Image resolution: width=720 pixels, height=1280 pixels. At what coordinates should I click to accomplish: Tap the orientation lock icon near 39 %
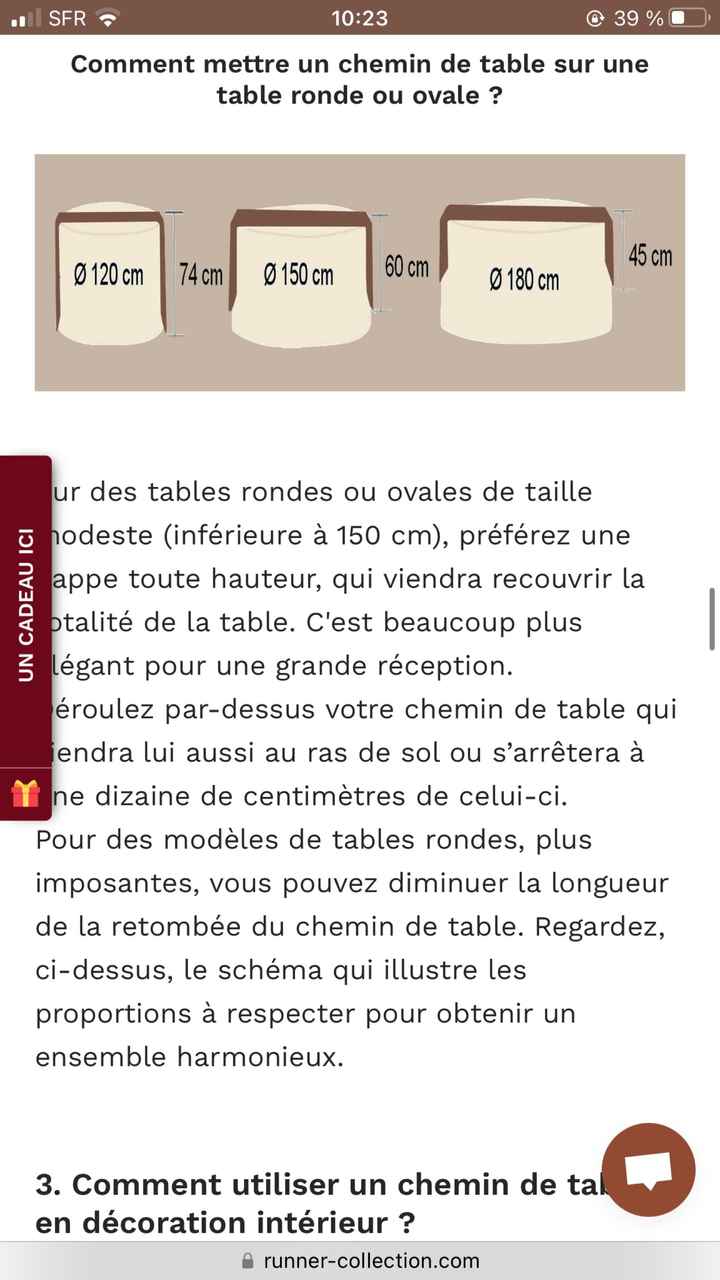tap(594, 16)
